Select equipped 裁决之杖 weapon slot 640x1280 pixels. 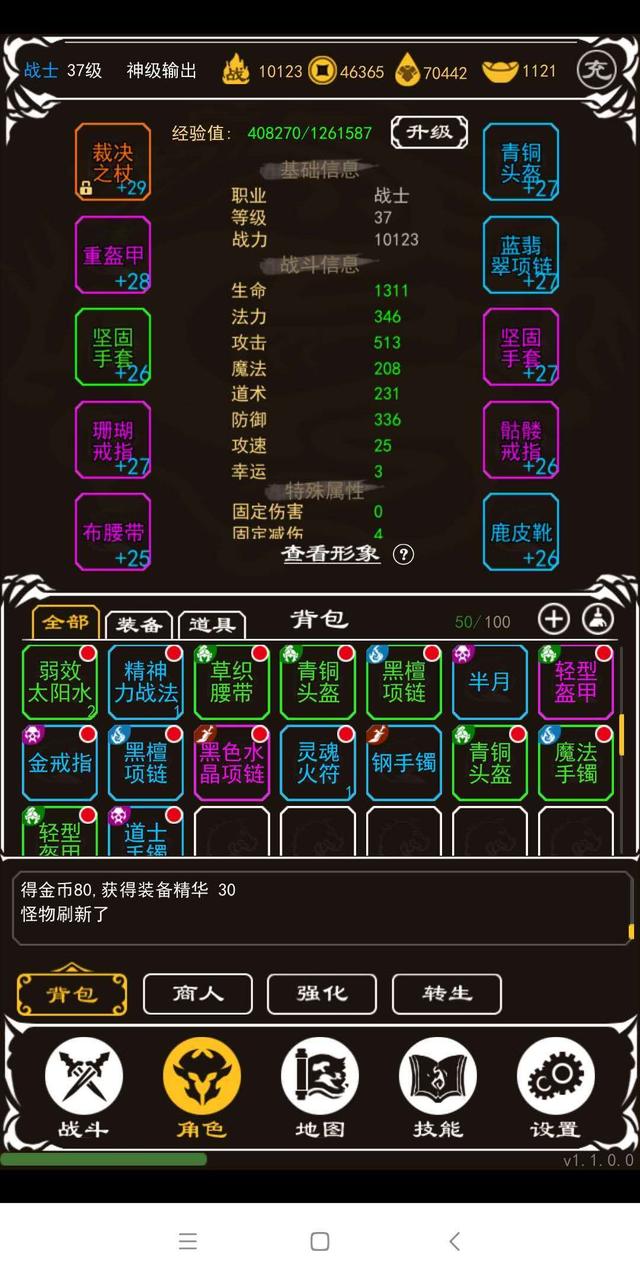coord(113,163)
